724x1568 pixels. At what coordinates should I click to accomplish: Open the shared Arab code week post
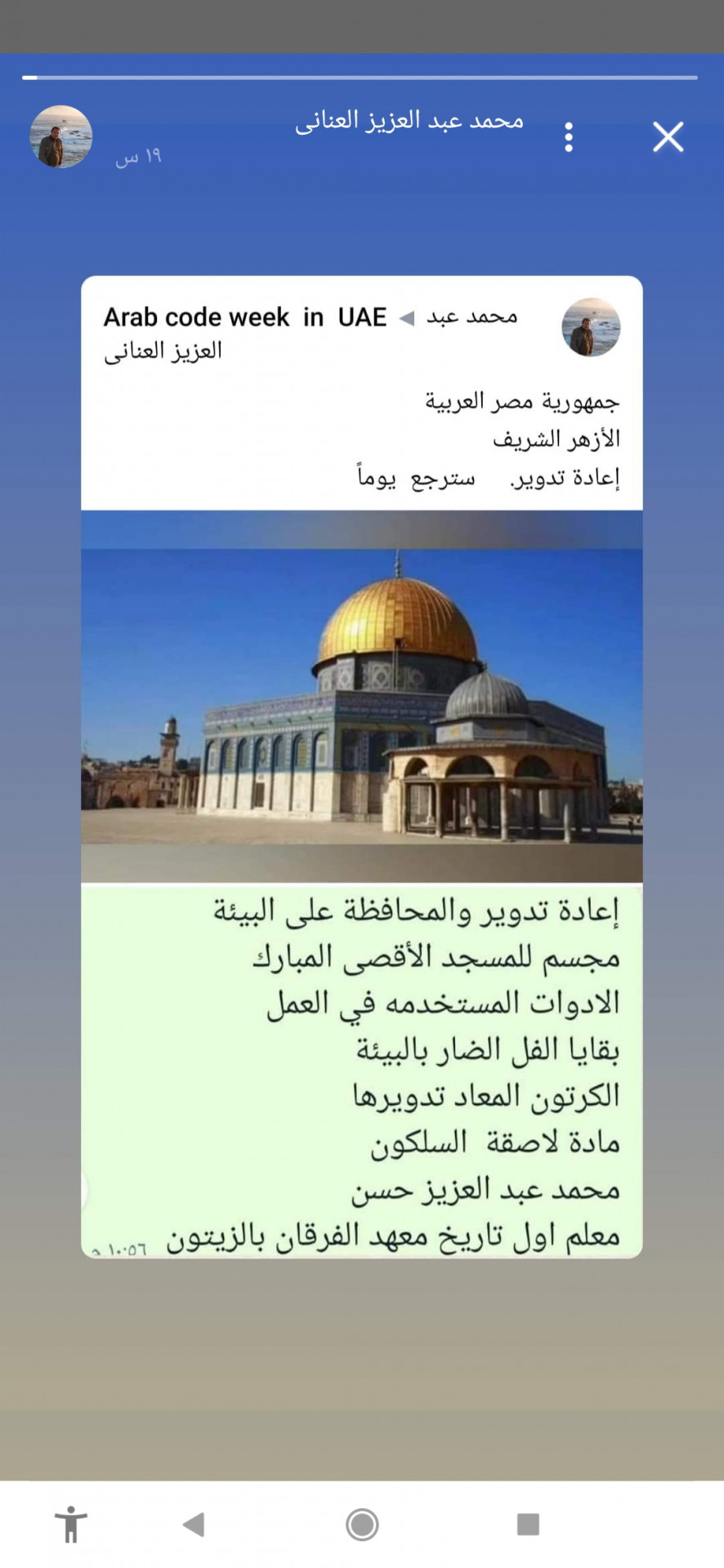pyautogui.click(x=361, y=766)
